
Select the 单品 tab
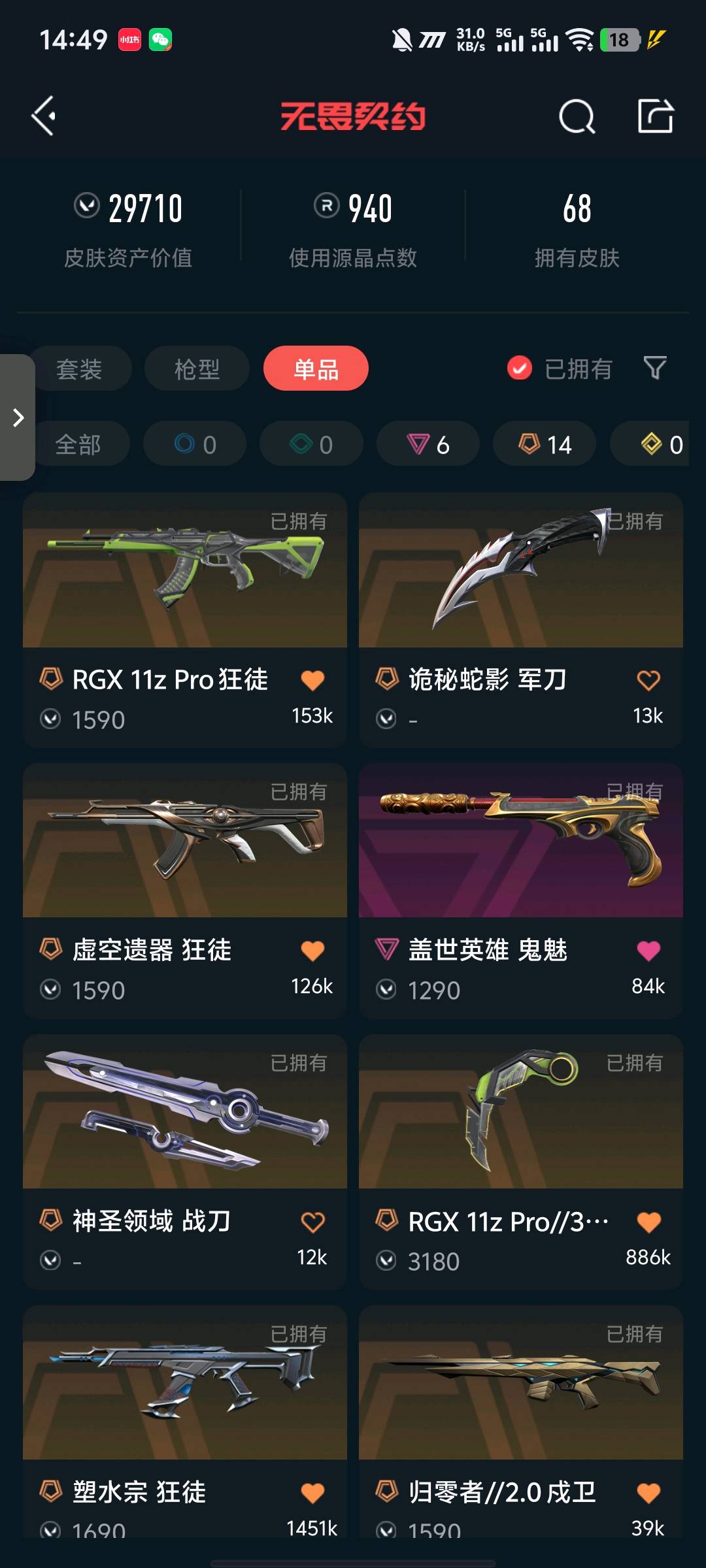point(316,369)
